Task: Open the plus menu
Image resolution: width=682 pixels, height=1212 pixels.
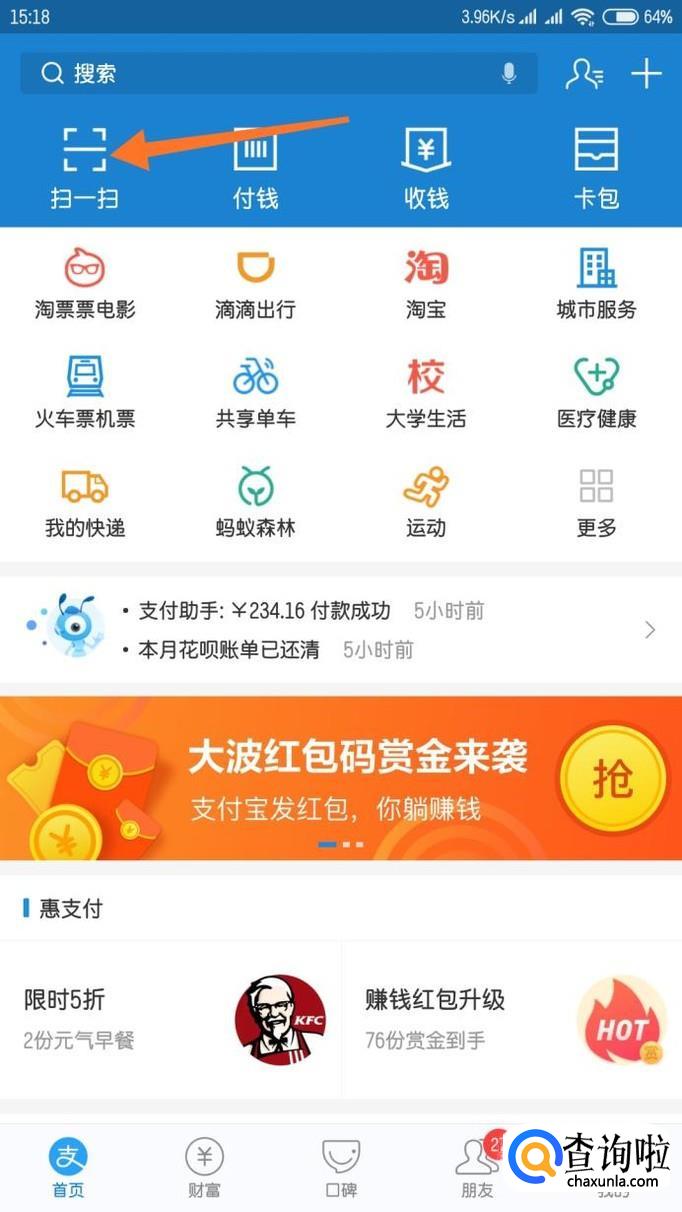Action: point(647,73)
